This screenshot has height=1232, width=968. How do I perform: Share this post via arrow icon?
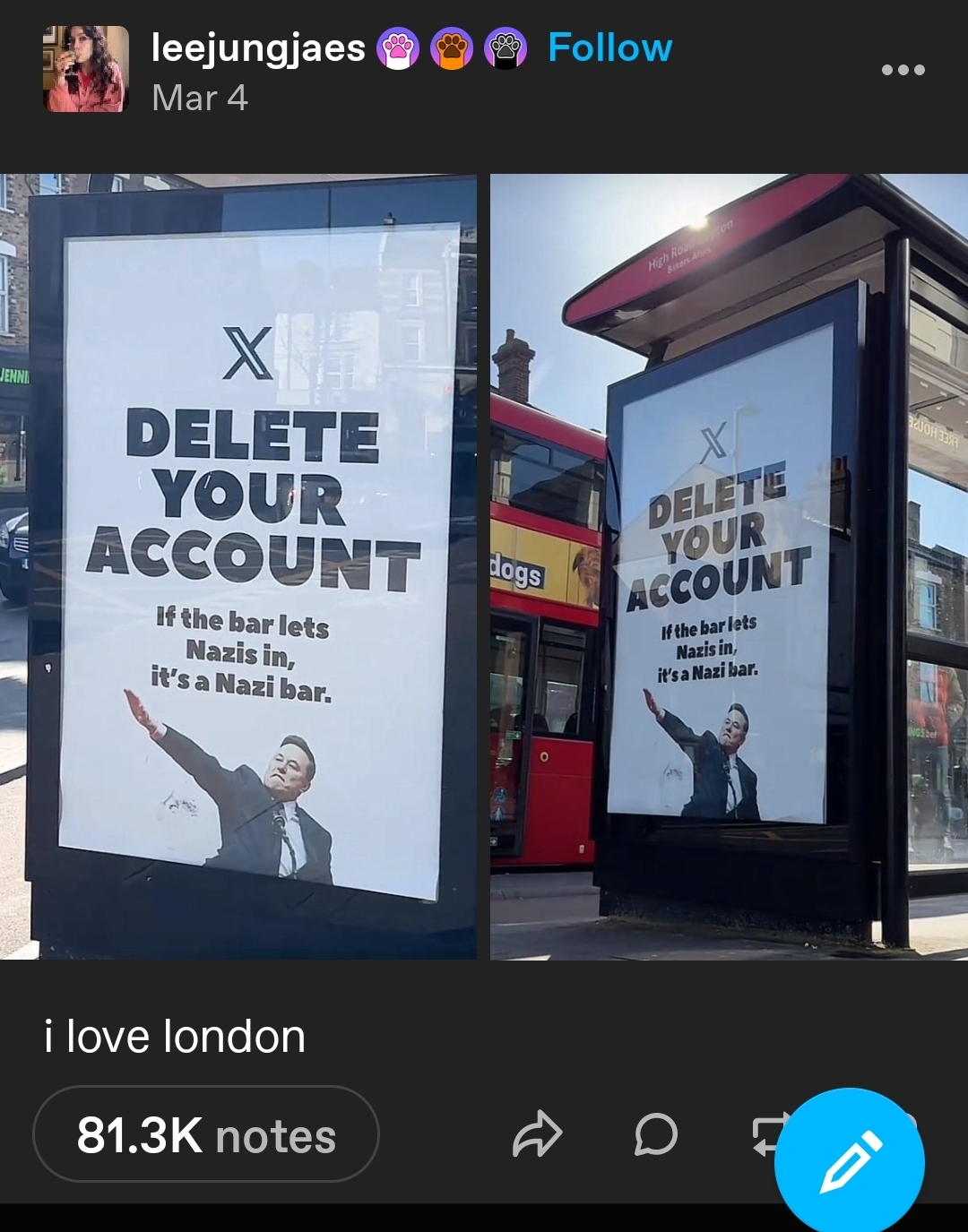(x=537, y=1134)
